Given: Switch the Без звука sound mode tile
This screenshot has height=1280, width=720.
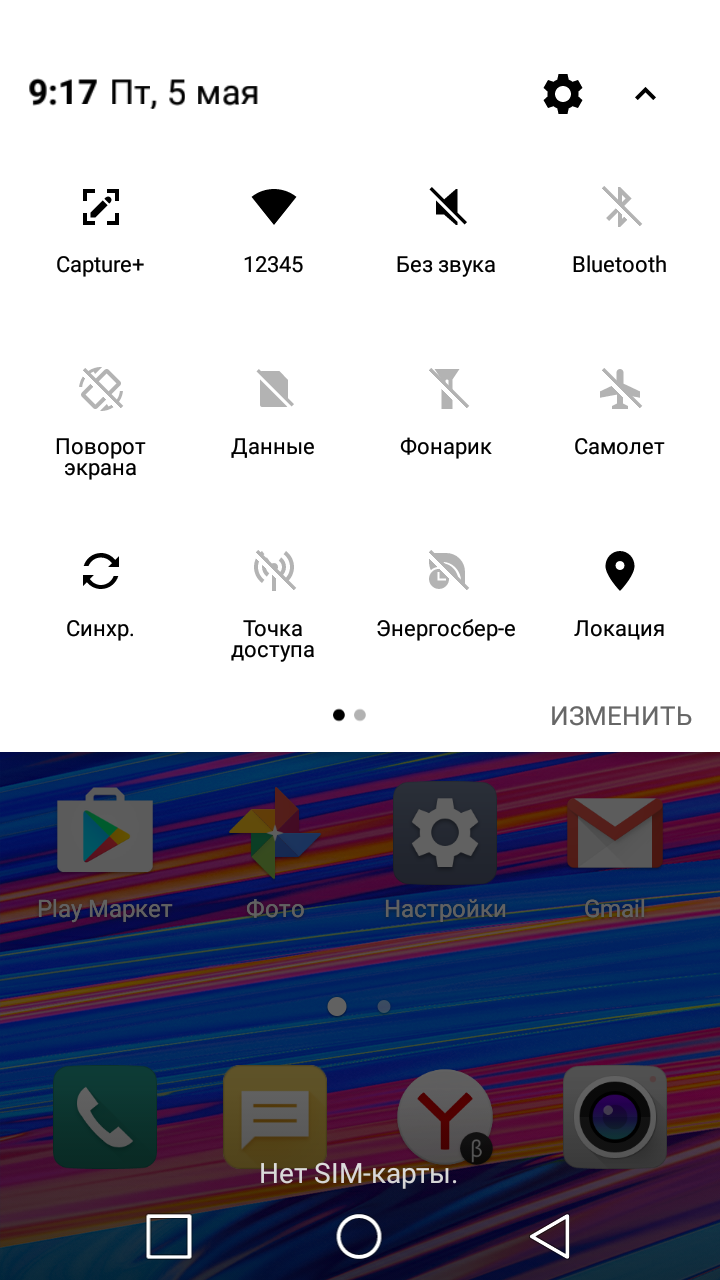Looking at the screenshot, I should coord(446,207).
